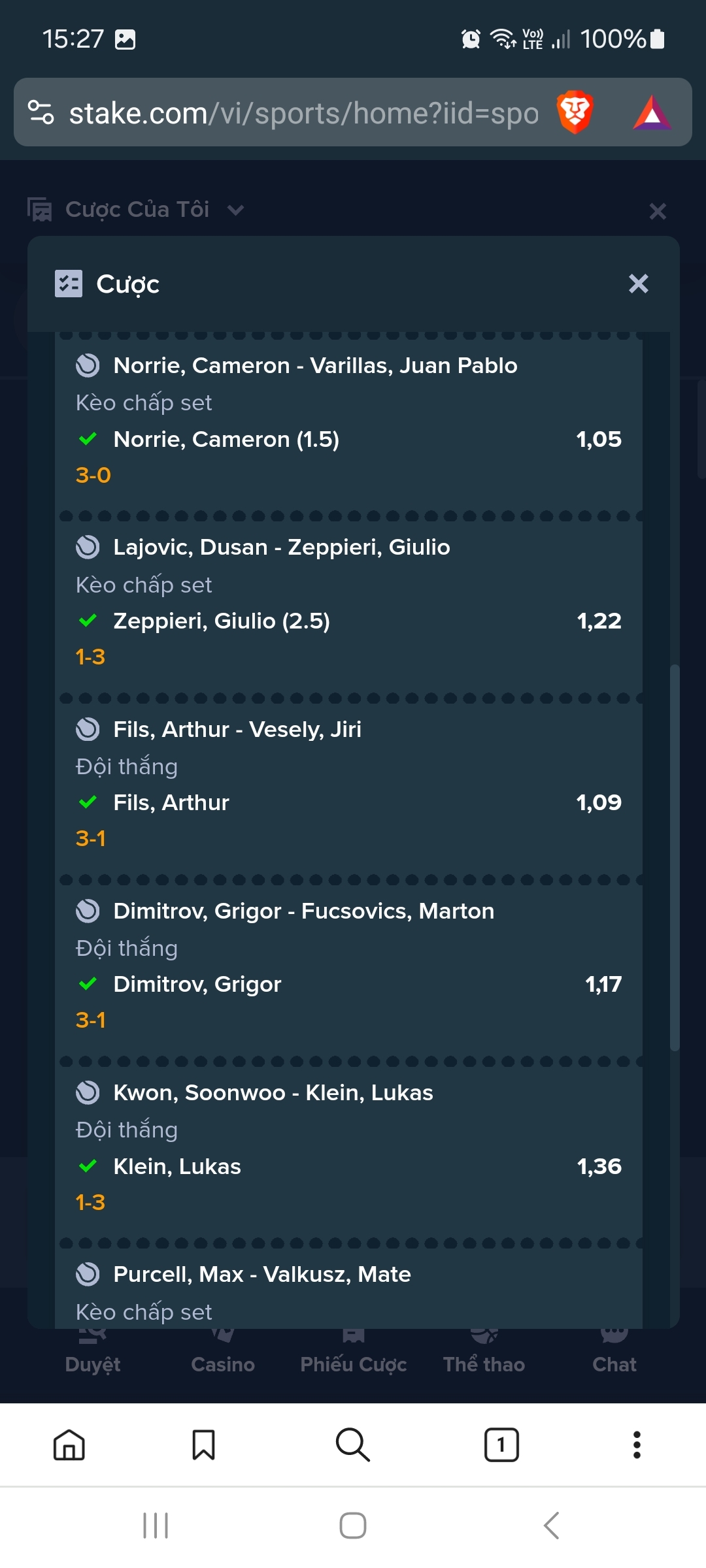Screen dimensions: 706x1568
Task: Open the browser tab switcher
Action: (x=501, y=1445)
